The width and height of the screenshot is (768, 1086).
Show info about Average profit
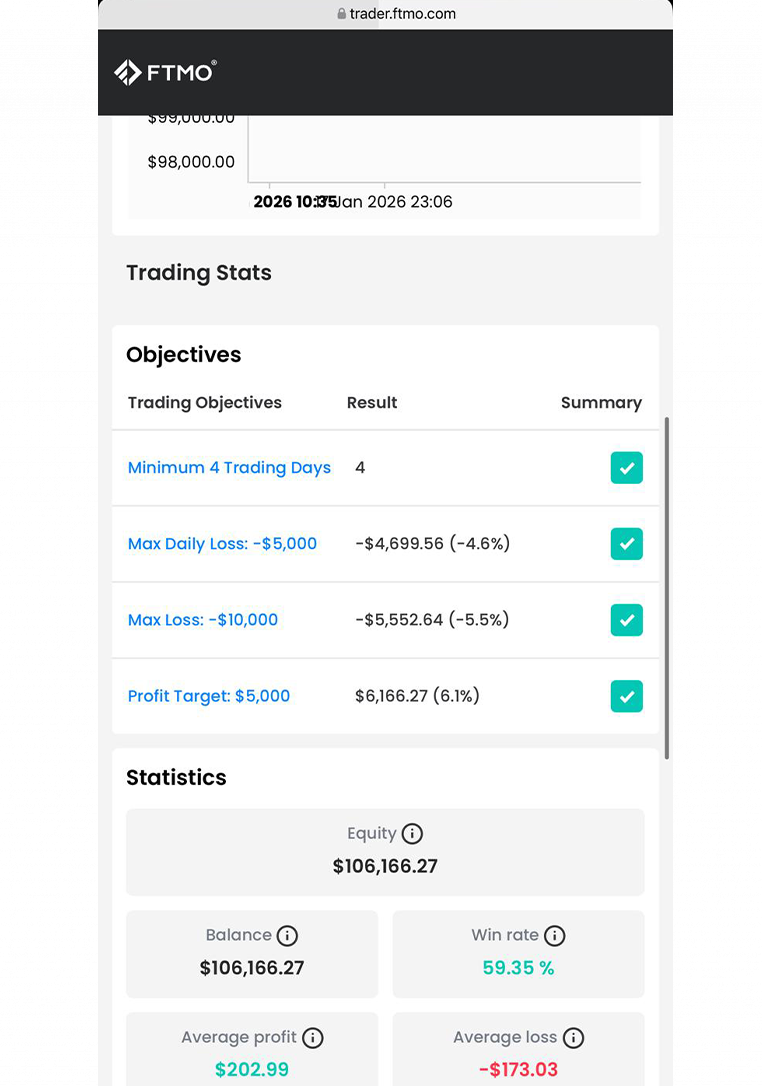click(313, 1038)
